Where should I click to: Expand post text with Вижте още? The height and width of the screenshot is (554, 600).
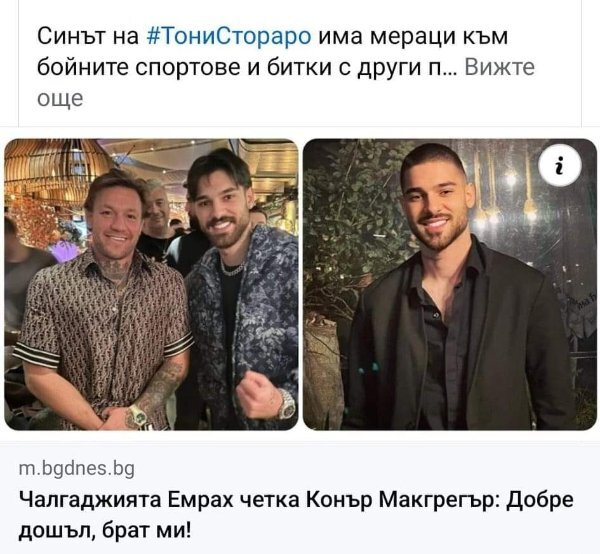click(499, 68)
